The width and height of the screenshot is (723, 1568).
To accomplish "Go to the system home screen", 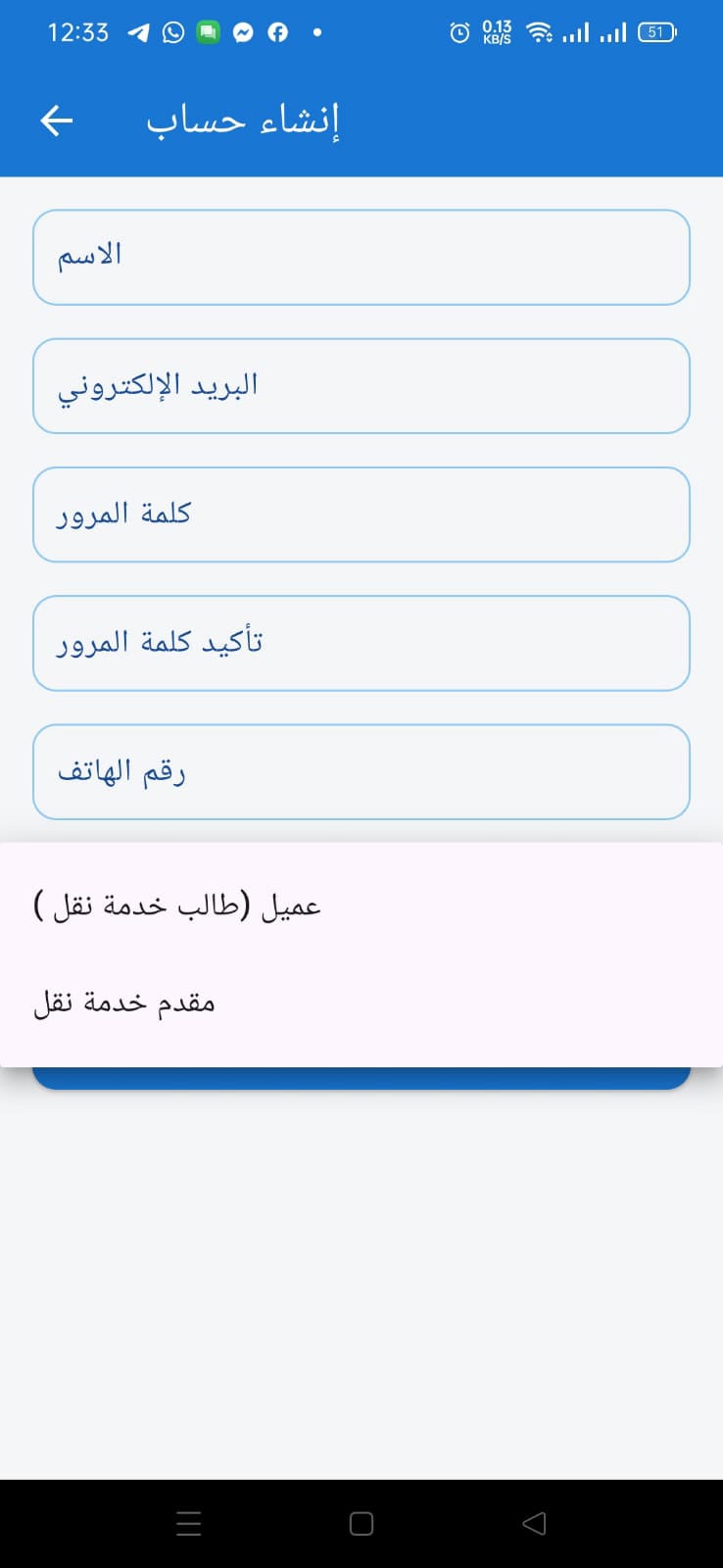I will [x=361, y=1523].
